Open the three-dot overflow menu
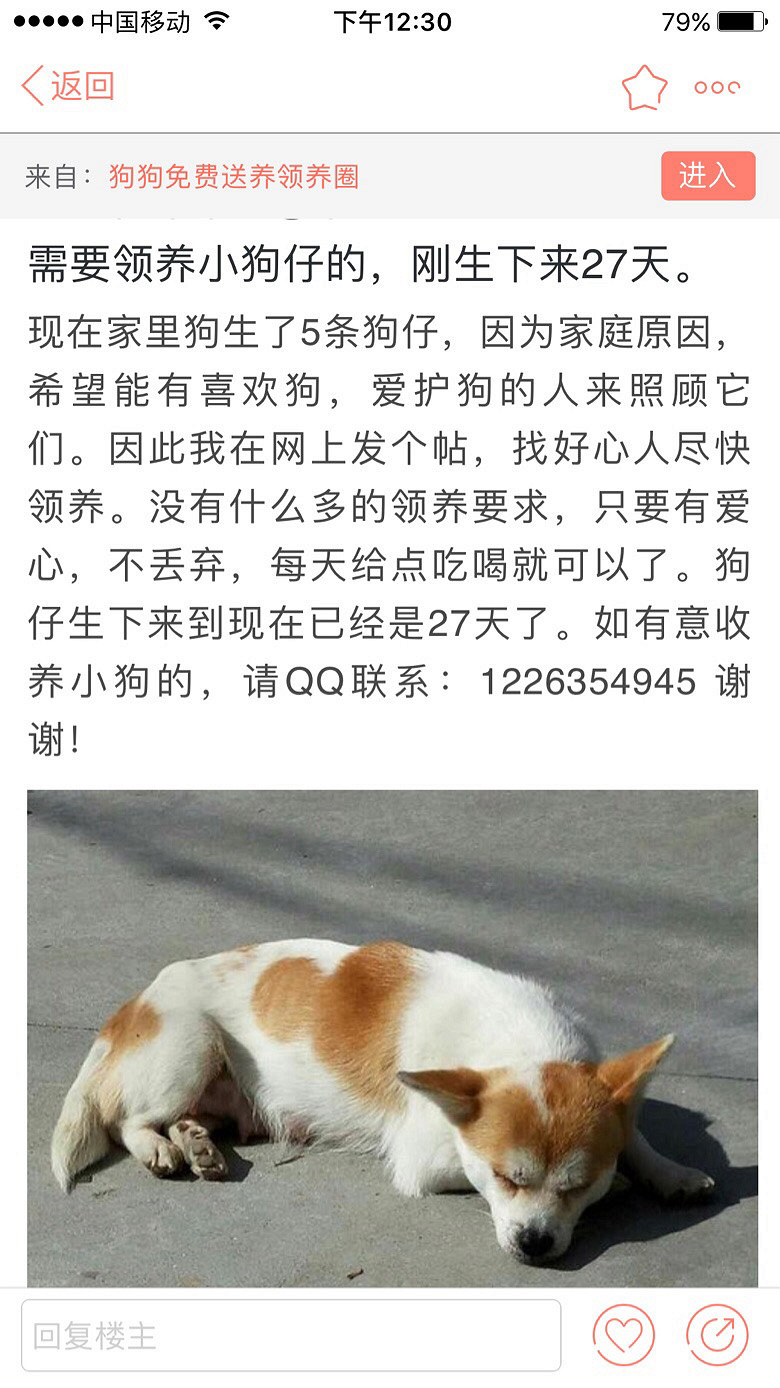The height and width of the screenshot is (1388, 780). point(717,88)
